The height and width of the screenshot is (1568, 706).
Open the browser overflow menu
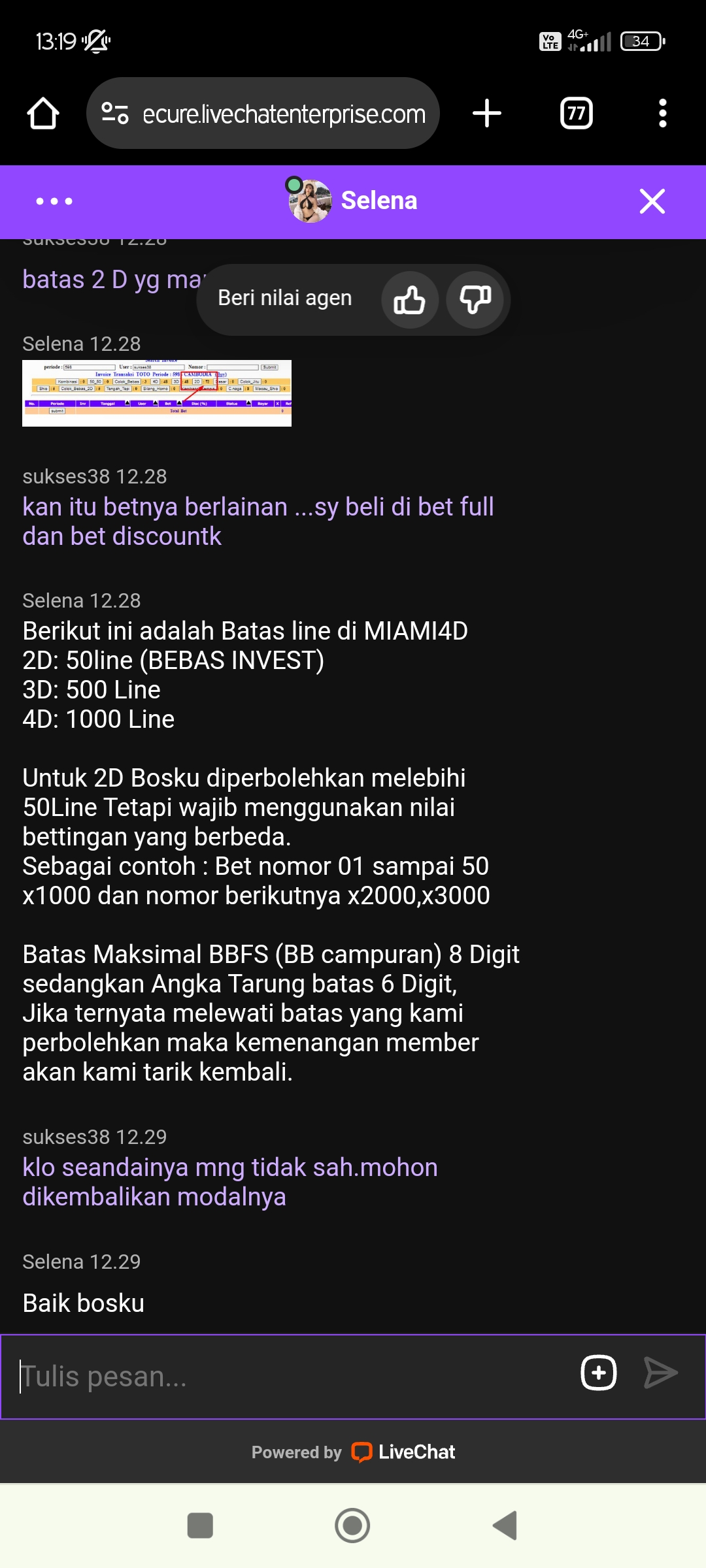(x=662, y=114)
